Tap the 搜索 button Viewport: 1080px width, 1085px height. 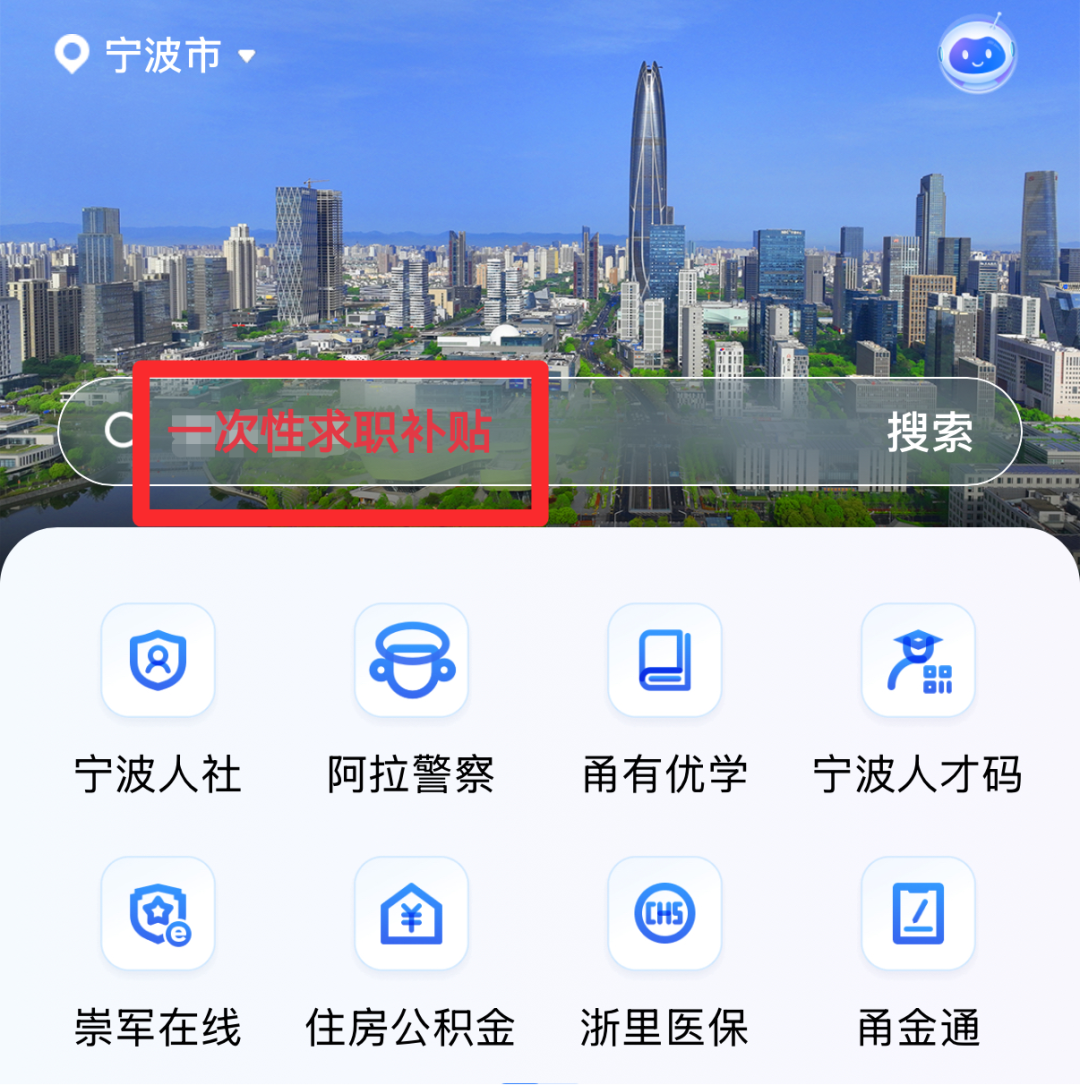coord(930,433)
